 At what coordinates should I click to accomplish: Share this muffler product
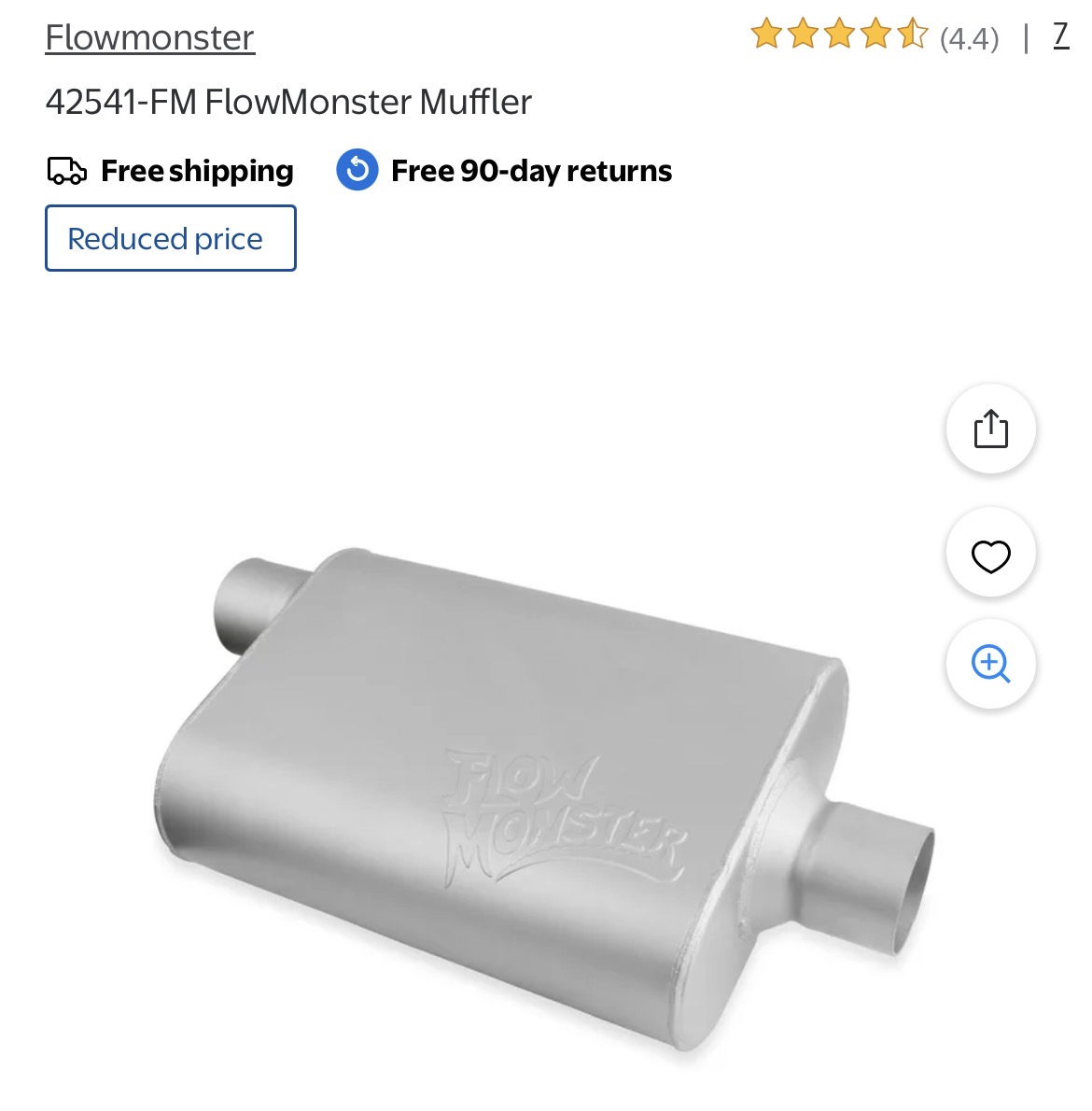click(990, 429)
